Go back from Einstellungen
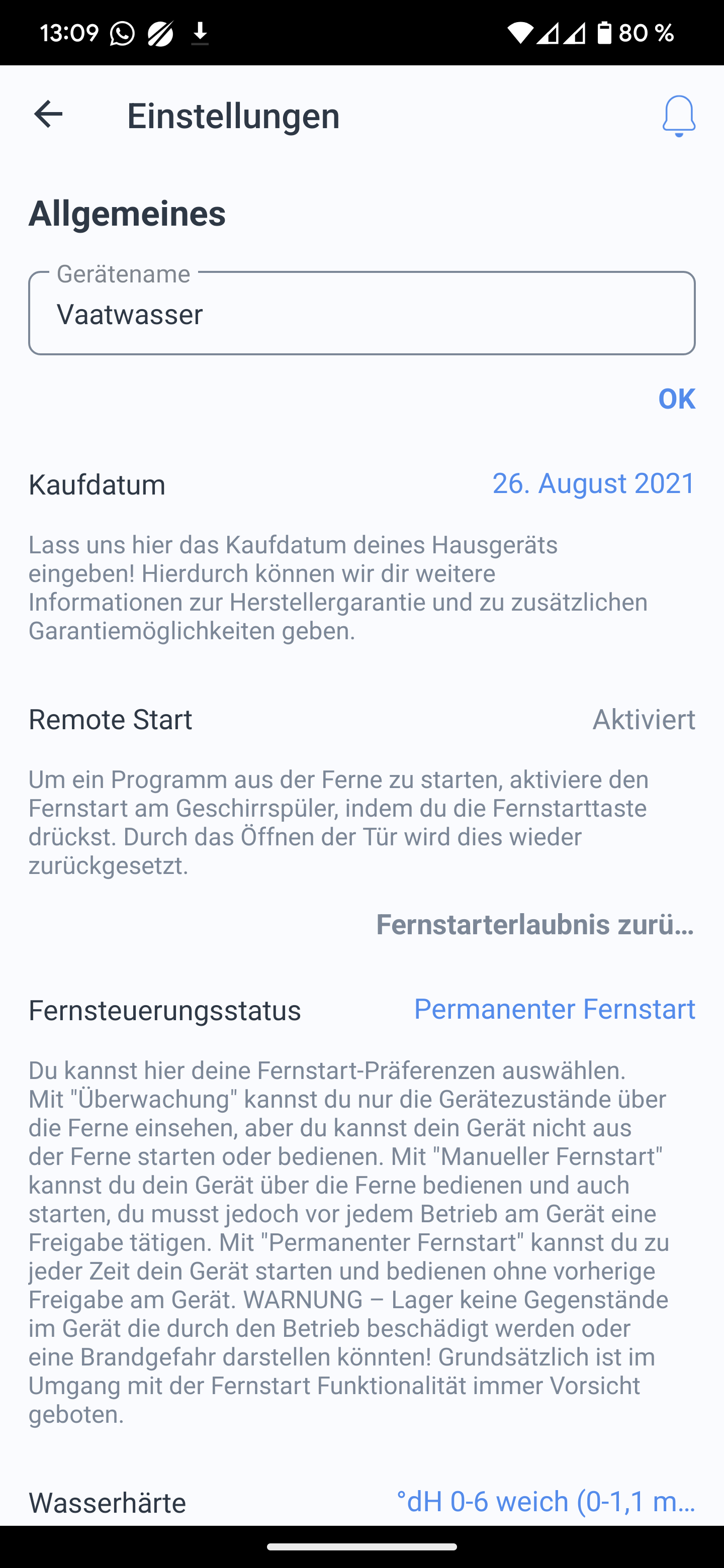Screen dimensions: 724x1568 49,115
